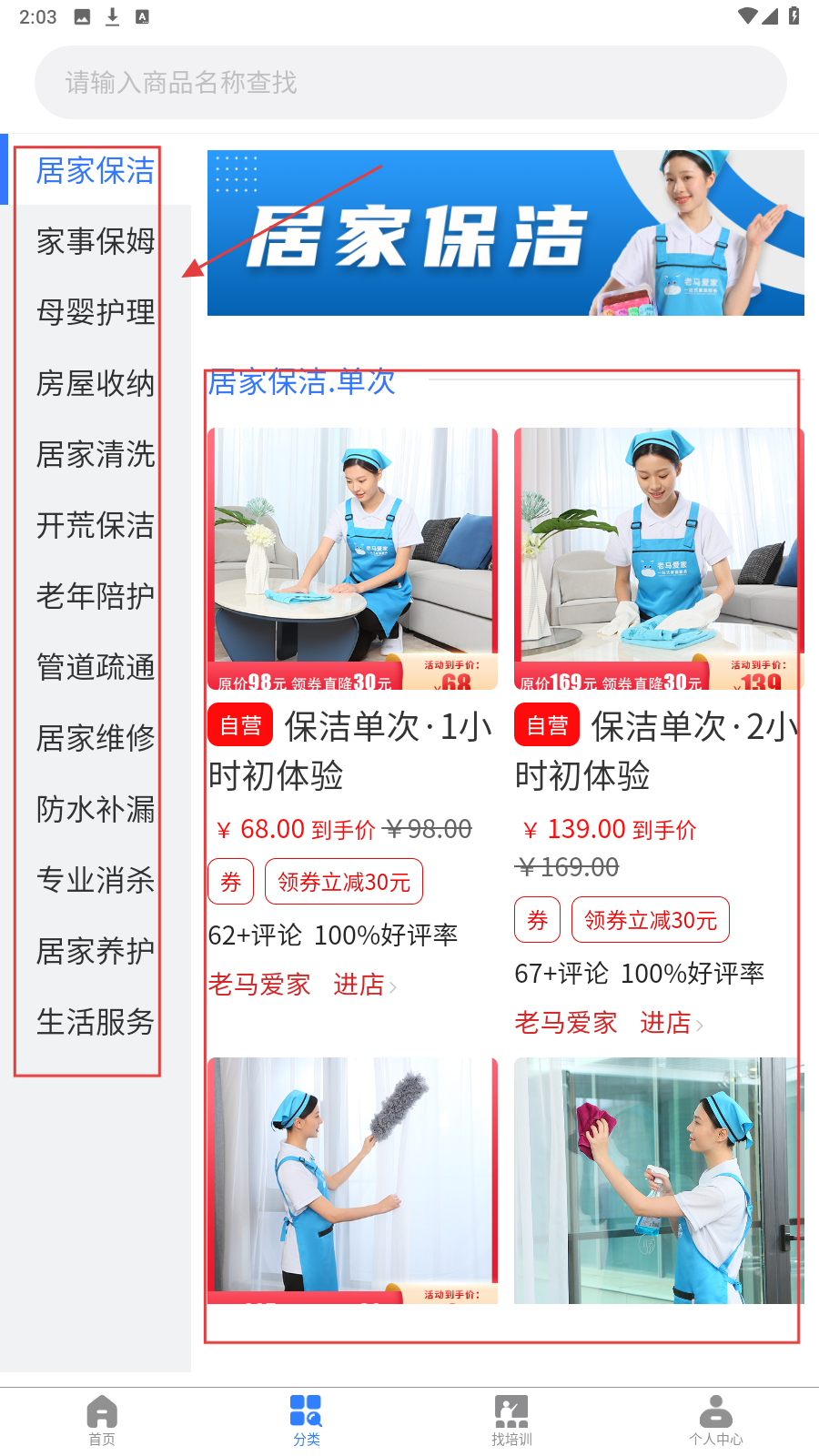The height and width of the screenshot is (1456, 819).
Task: Tap the product name search field
Action: (x=409, y=83)
